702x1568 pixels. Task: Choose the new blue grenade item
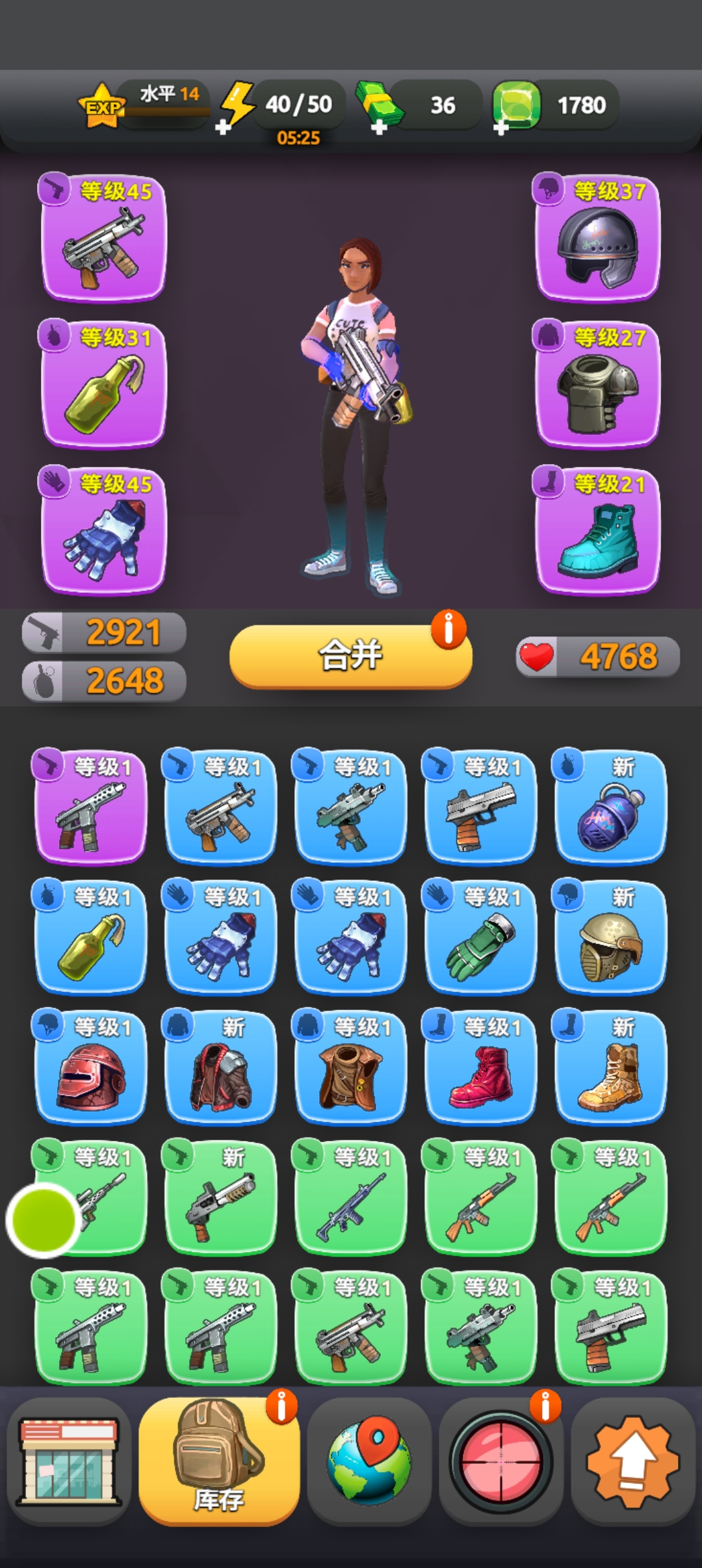(x=610, y=807)
